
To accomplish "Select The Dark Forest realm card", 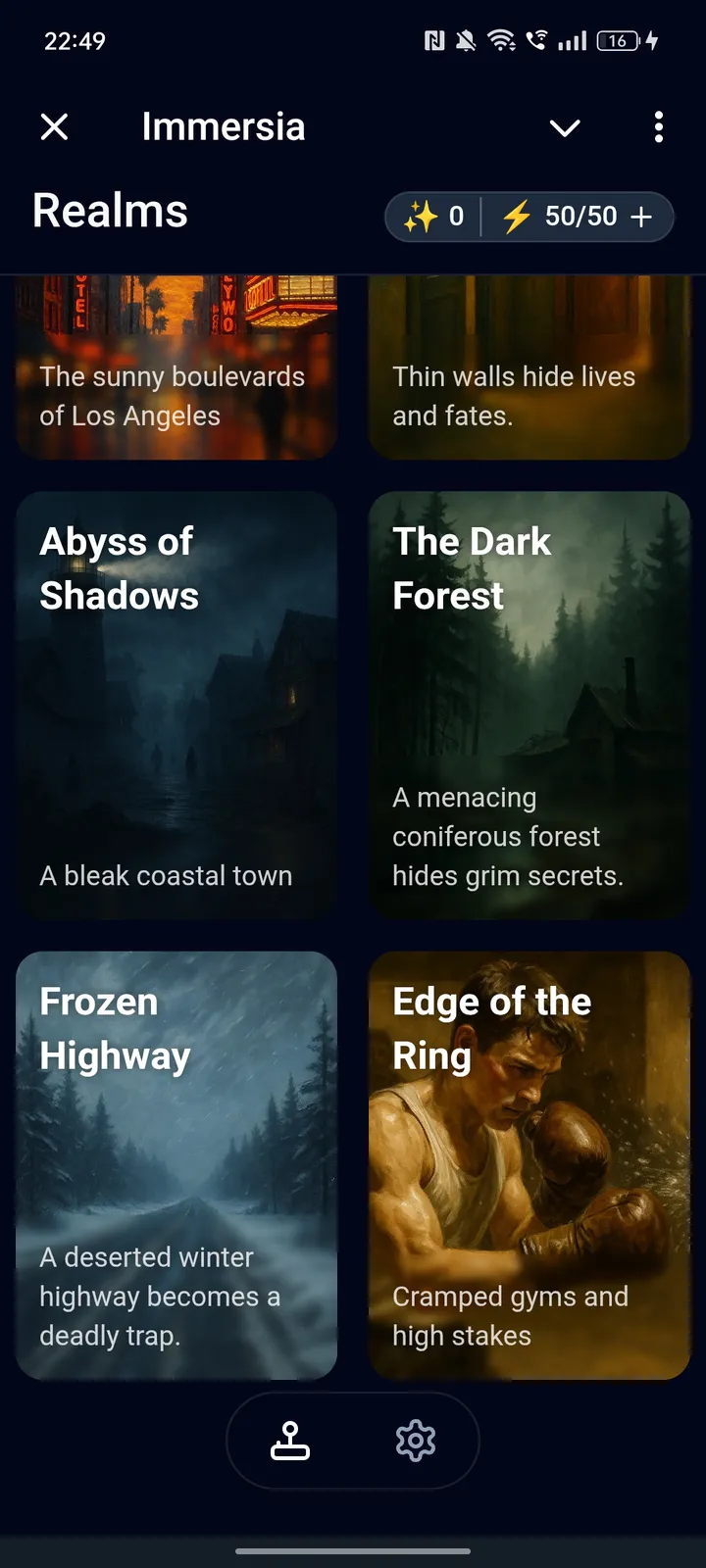I will coord(529,706).
